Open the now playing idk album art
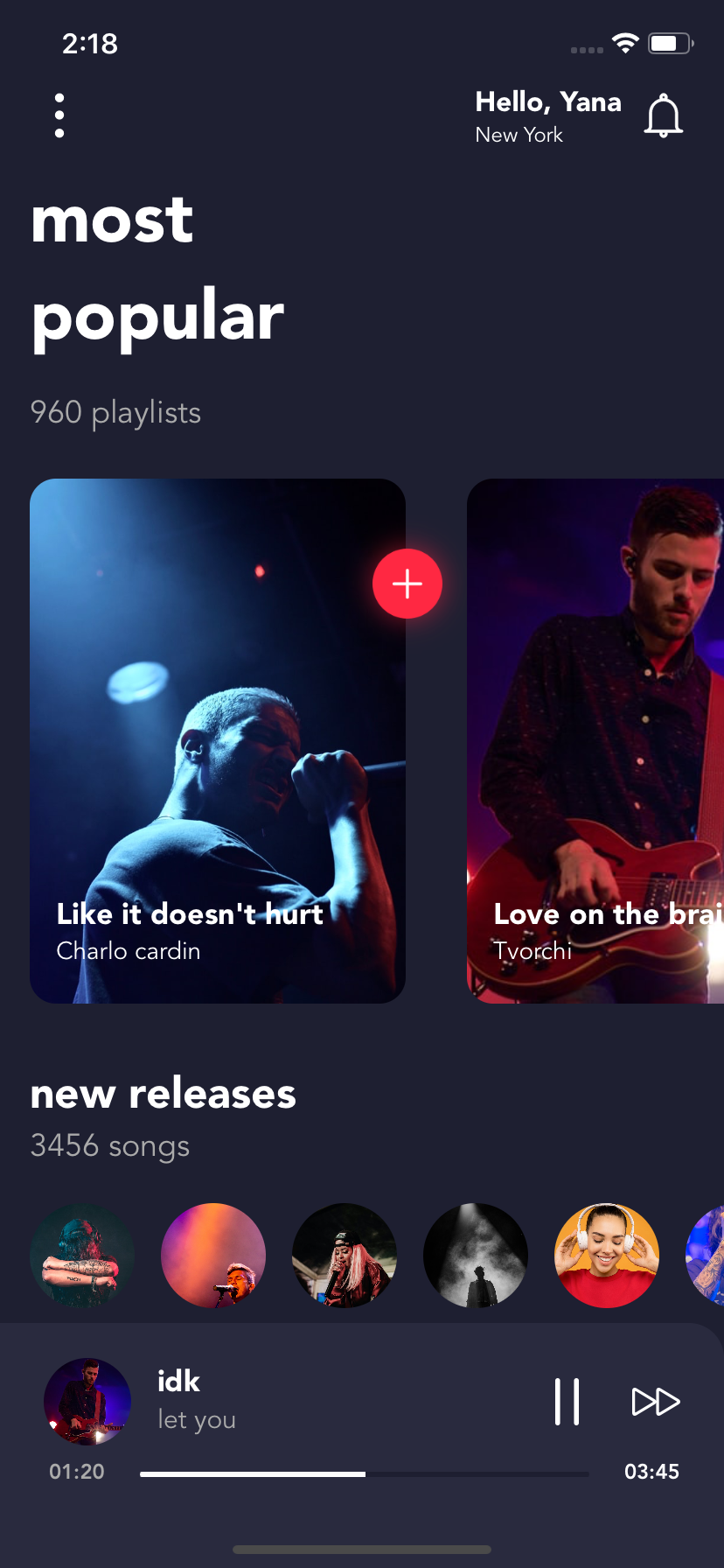 [87, 1402]
